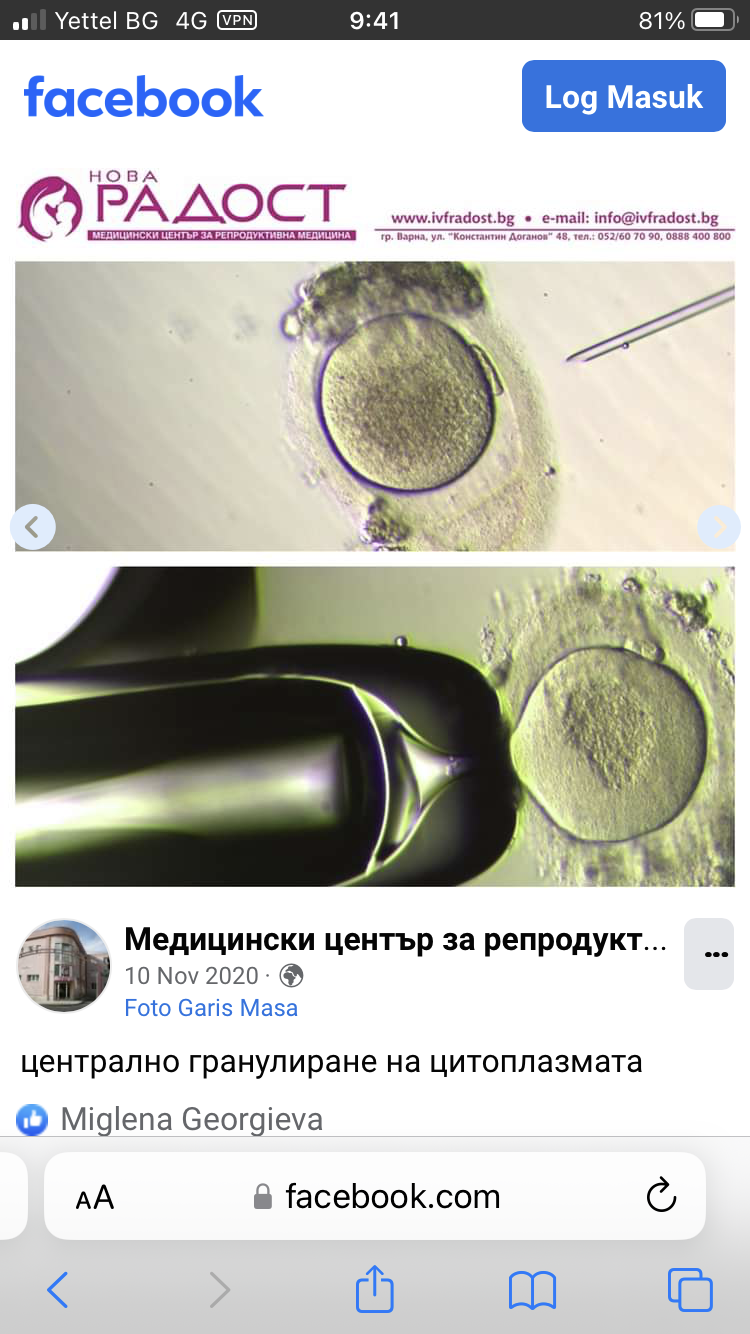750x1334 pixels.
Task: Open the Медицински център page name
Action: tap(395, 940)
